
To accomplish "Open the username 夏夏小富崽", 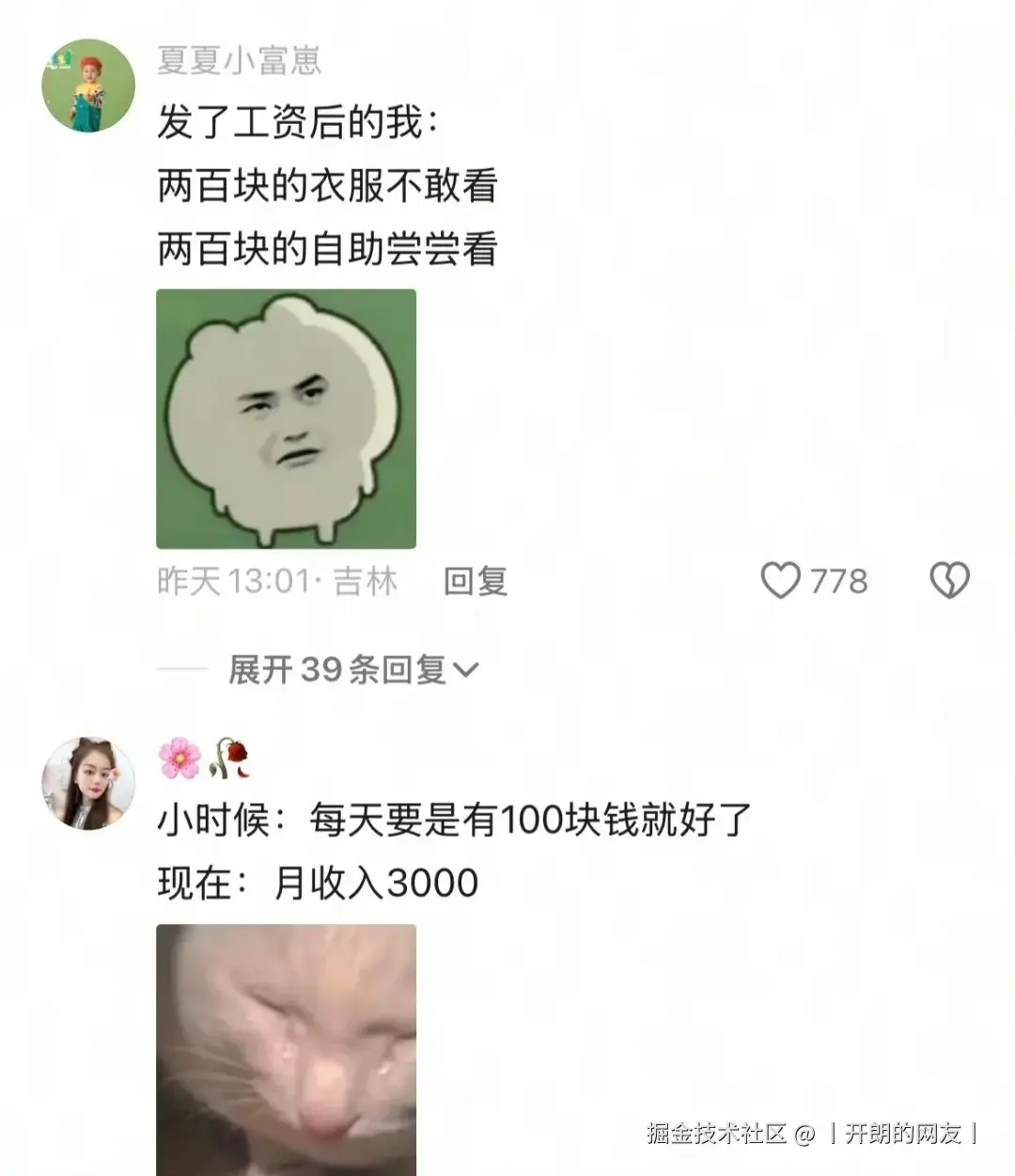I will [240, 60].
